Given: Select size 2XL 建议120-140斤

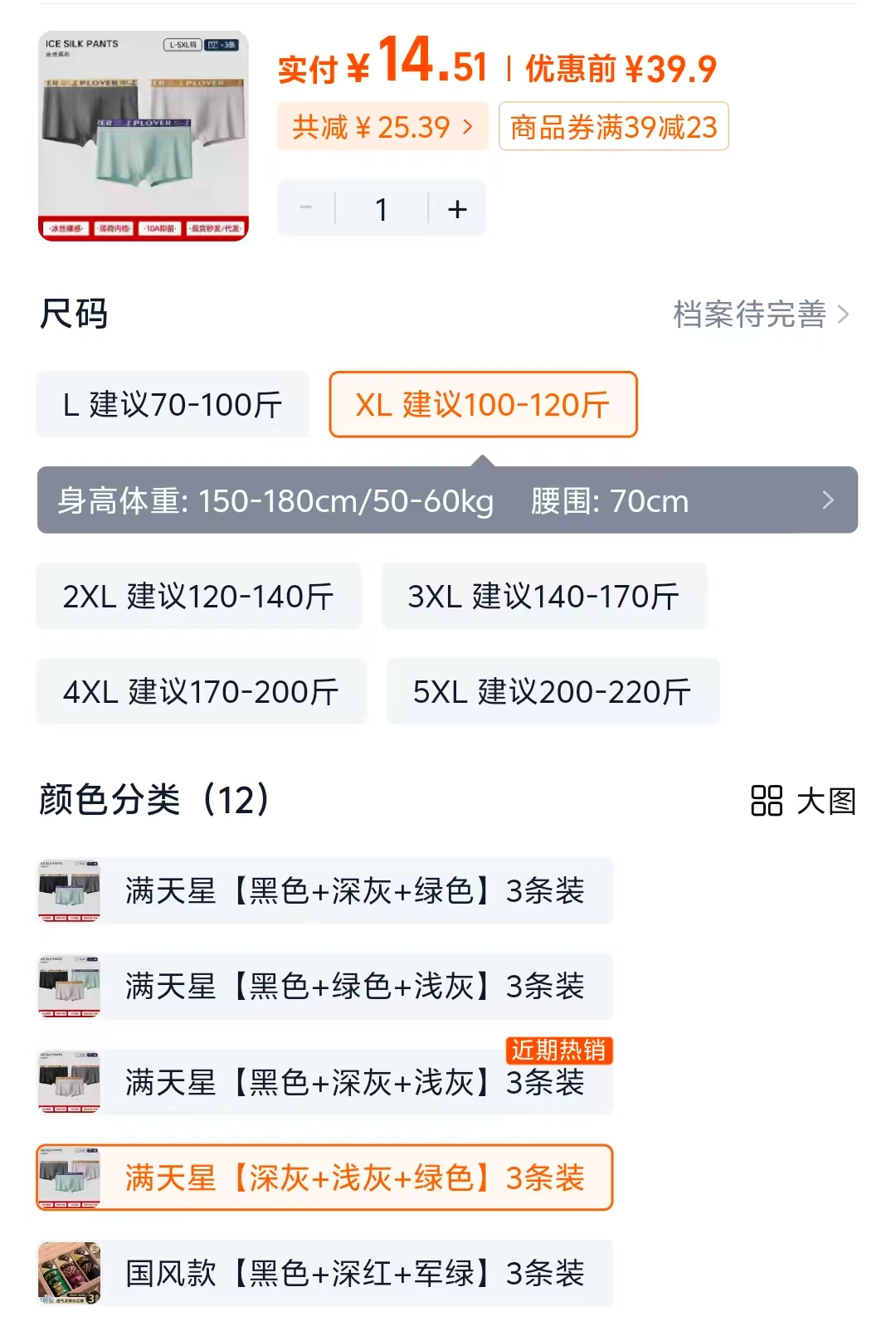Looking at the screenshot, I should [x=198, y=596].
